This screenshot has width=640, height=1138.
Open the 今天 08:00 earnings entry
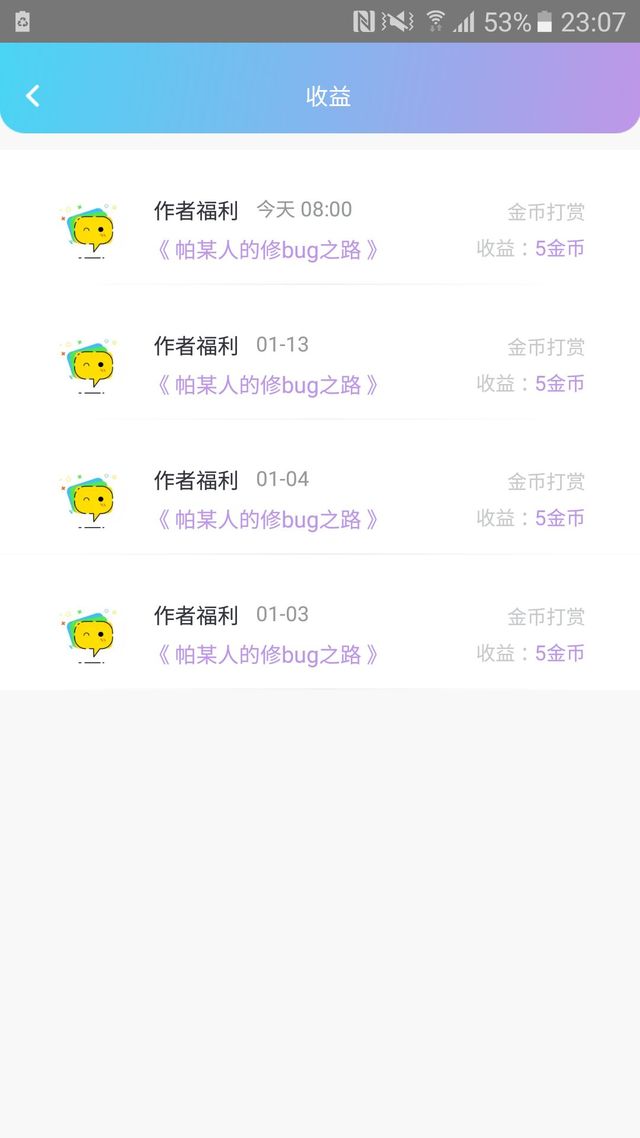[x=320, y=229]
